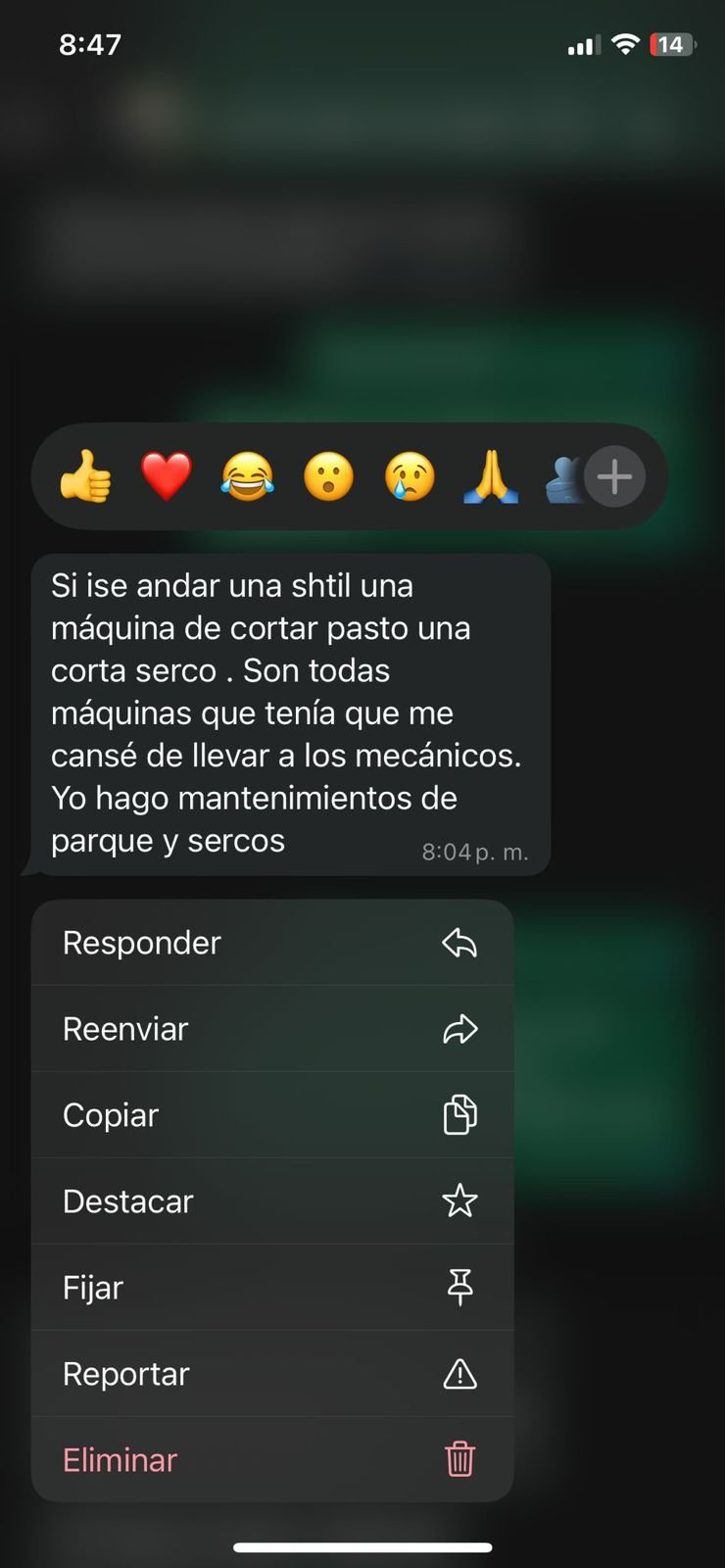This screenshot has width=725, height=1568.
Task: Pin the message using Fijar
Action: point(272,1288)
